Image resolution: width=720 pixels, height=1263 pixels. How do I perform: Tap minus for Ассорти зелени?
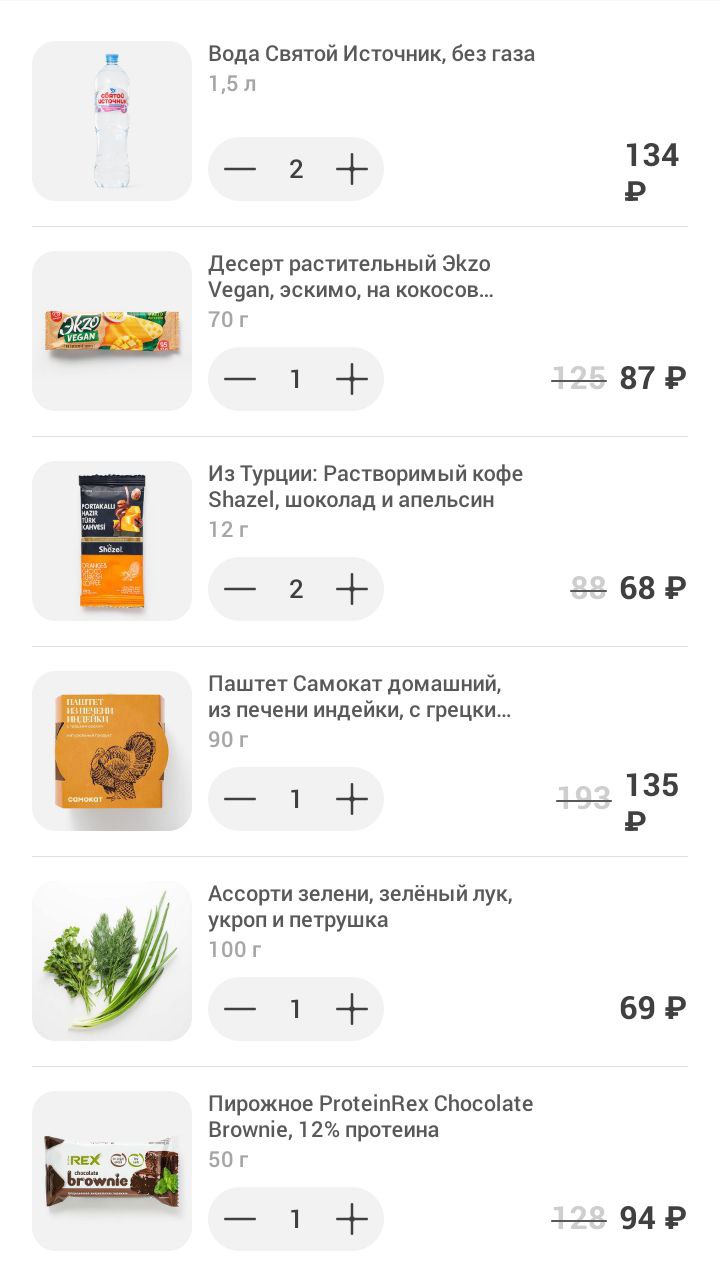tap(240, 1009)
